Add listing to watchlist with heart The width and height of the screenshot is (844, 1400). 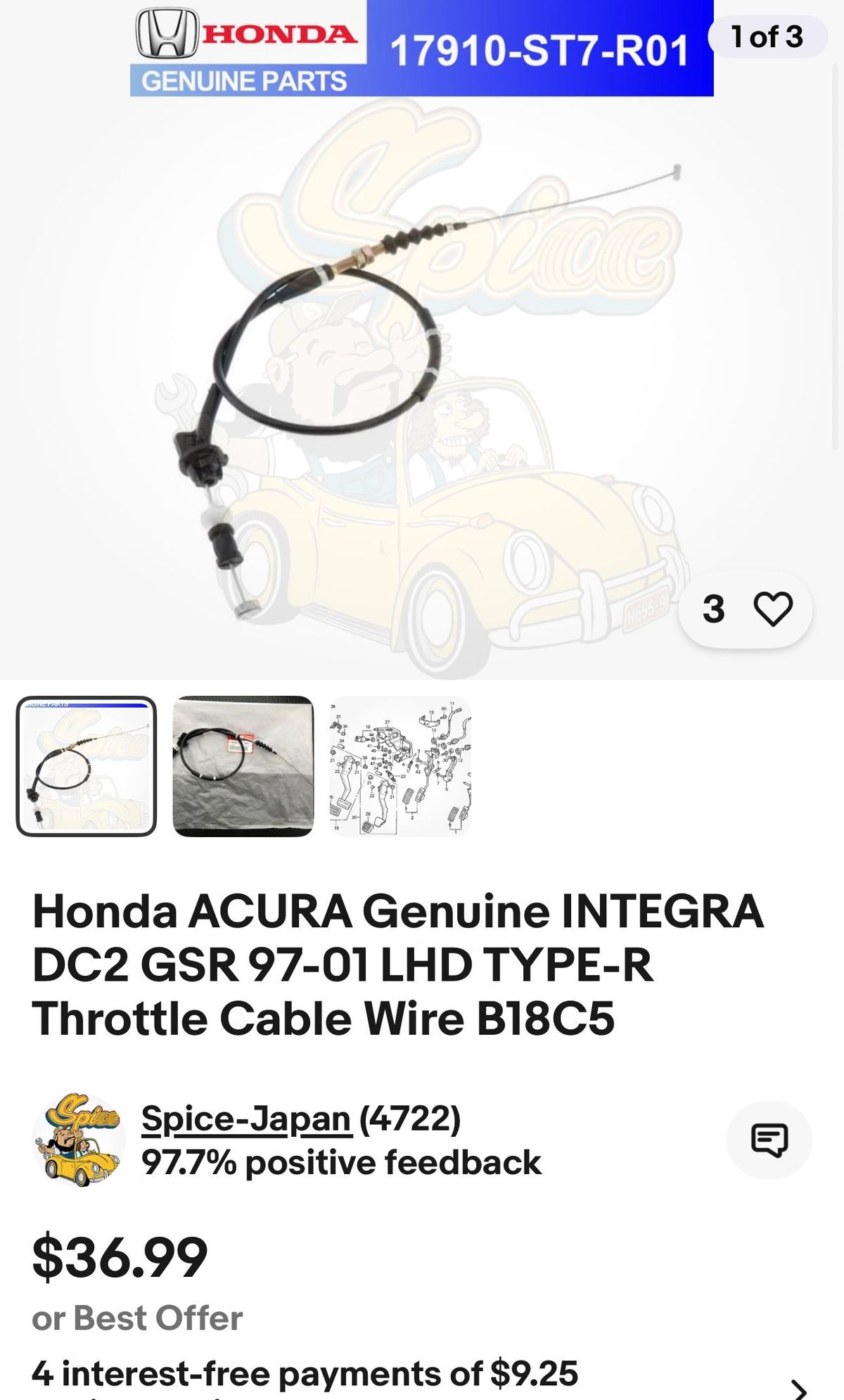772,609
